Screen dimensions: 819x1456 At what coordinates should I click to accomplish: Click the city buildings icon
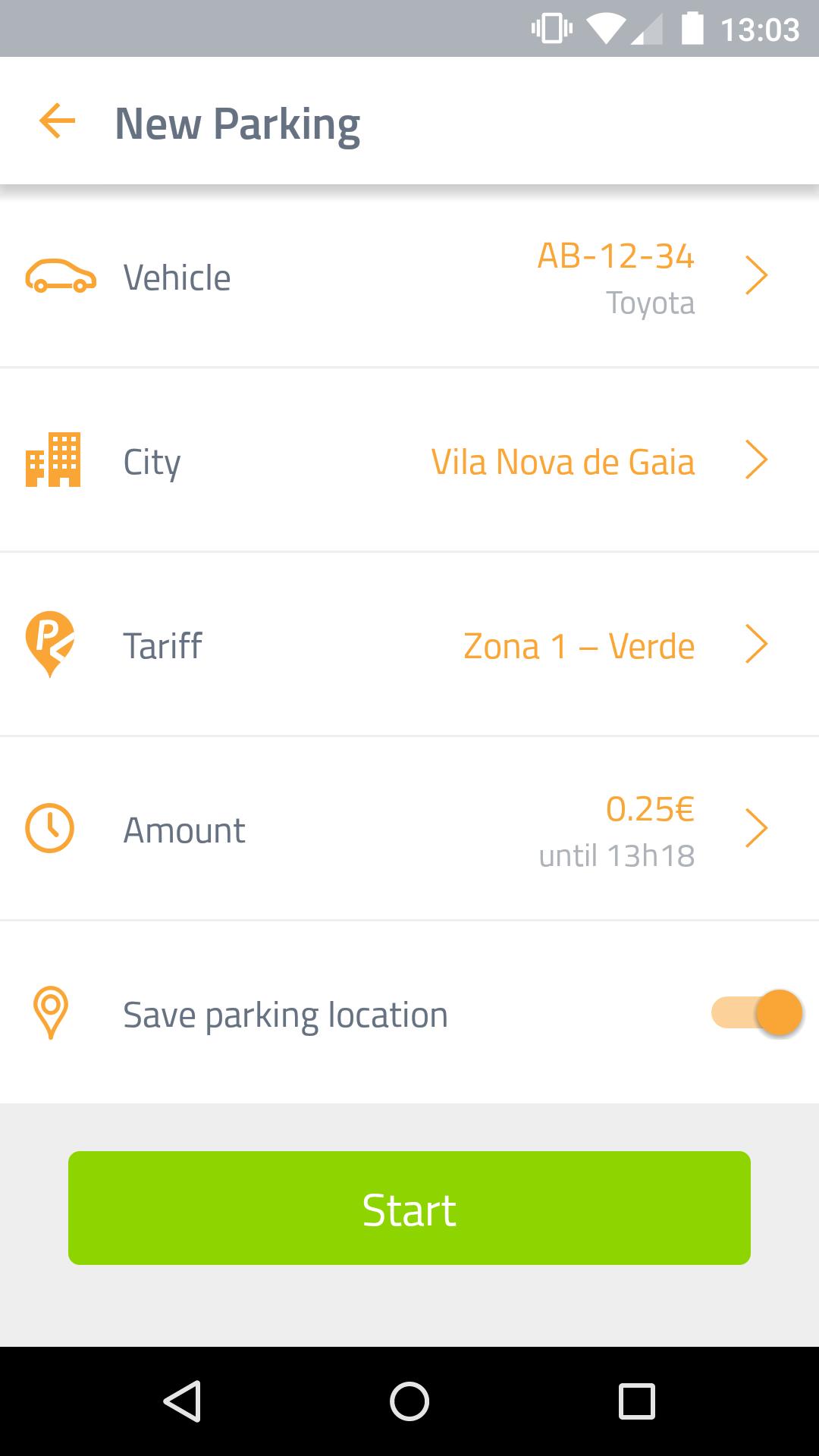click(55, 460)
